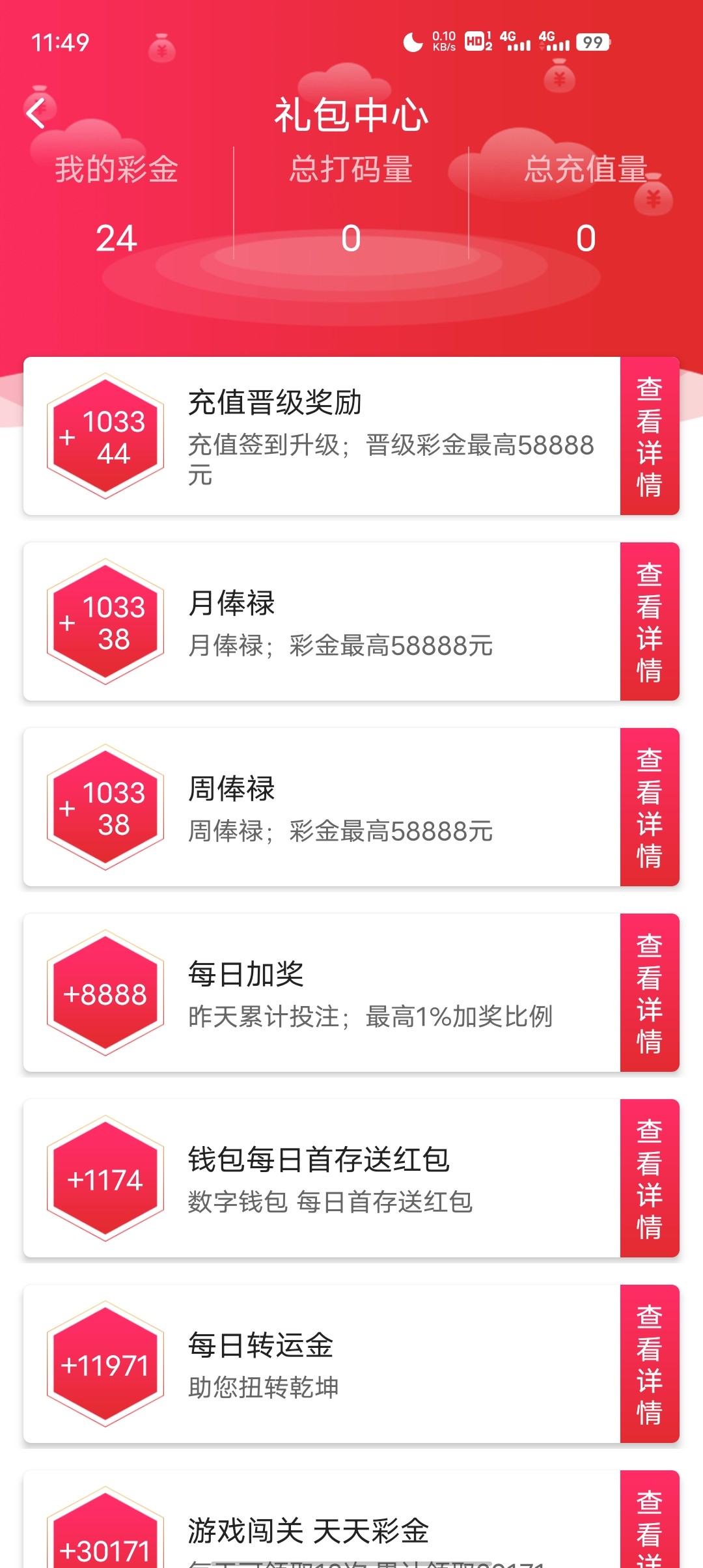See details for 每日加奖

point(649,993)
